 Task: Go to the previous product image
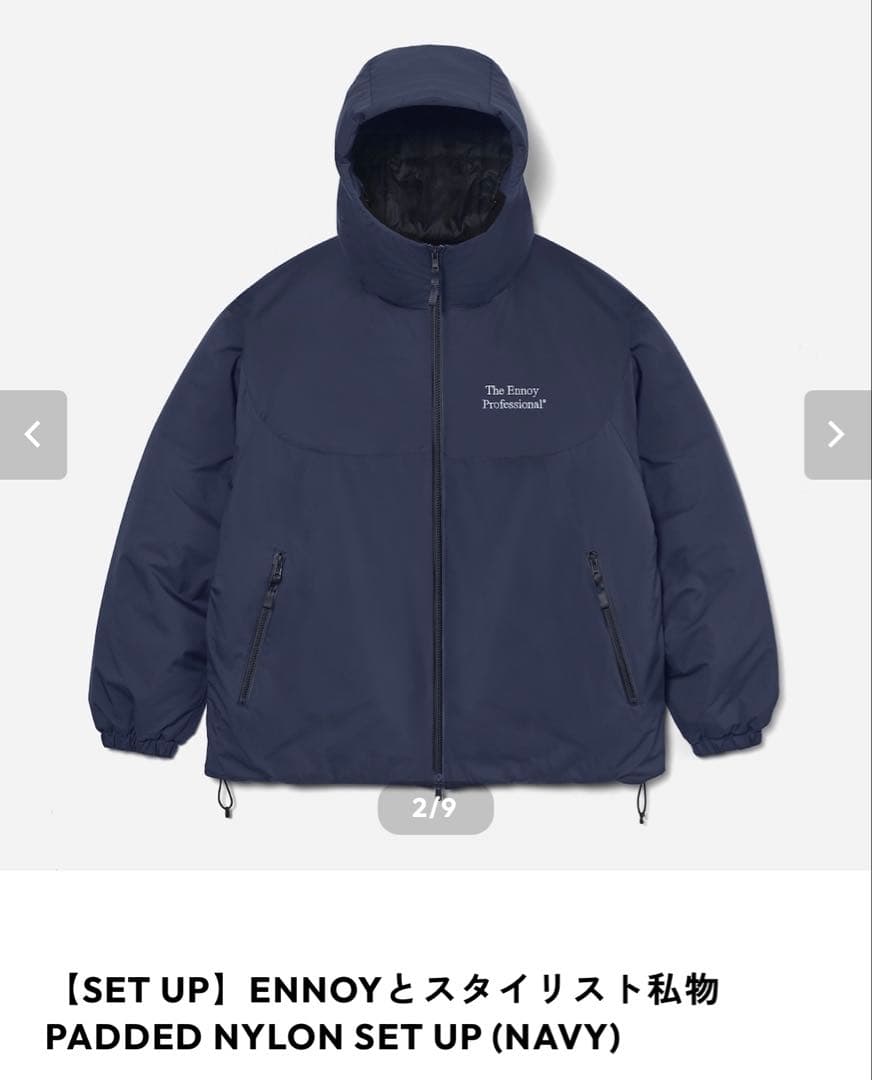(x=33, y=434)
